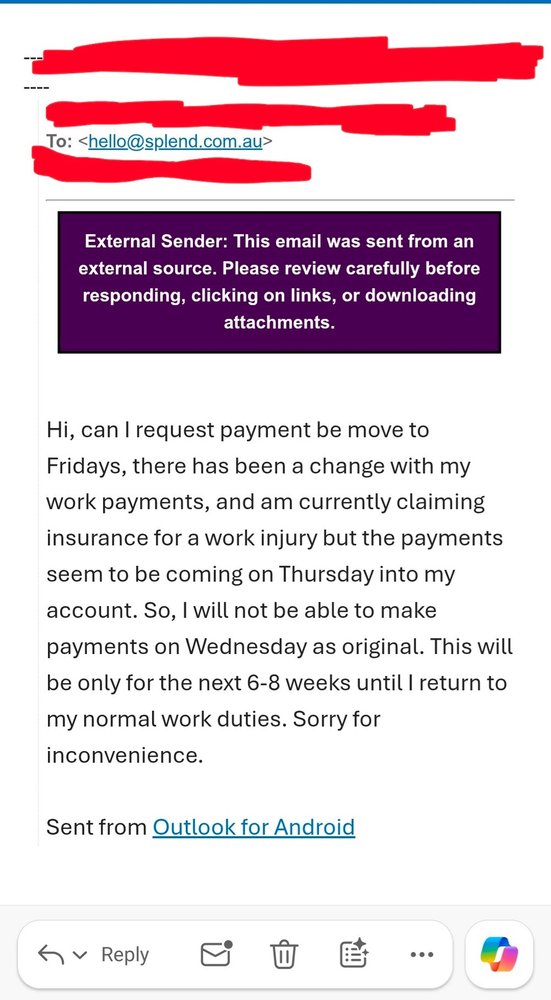551x1000 pixels.
Task: Open the AI summarize icon
Action: (354, 954)
